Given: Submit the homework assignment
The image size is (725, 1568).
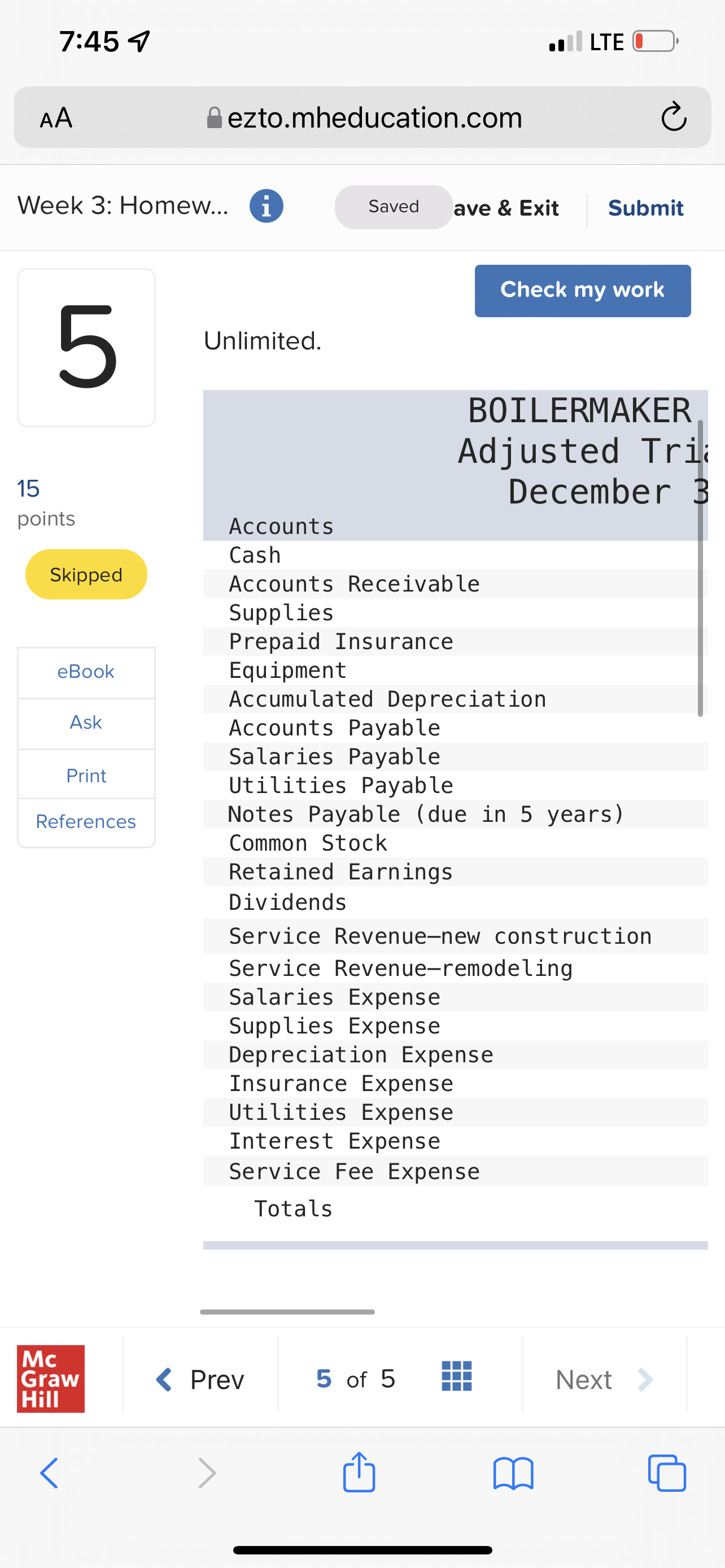Looking at the screenshot, I should pyautogui.click(x=645, y=208).
